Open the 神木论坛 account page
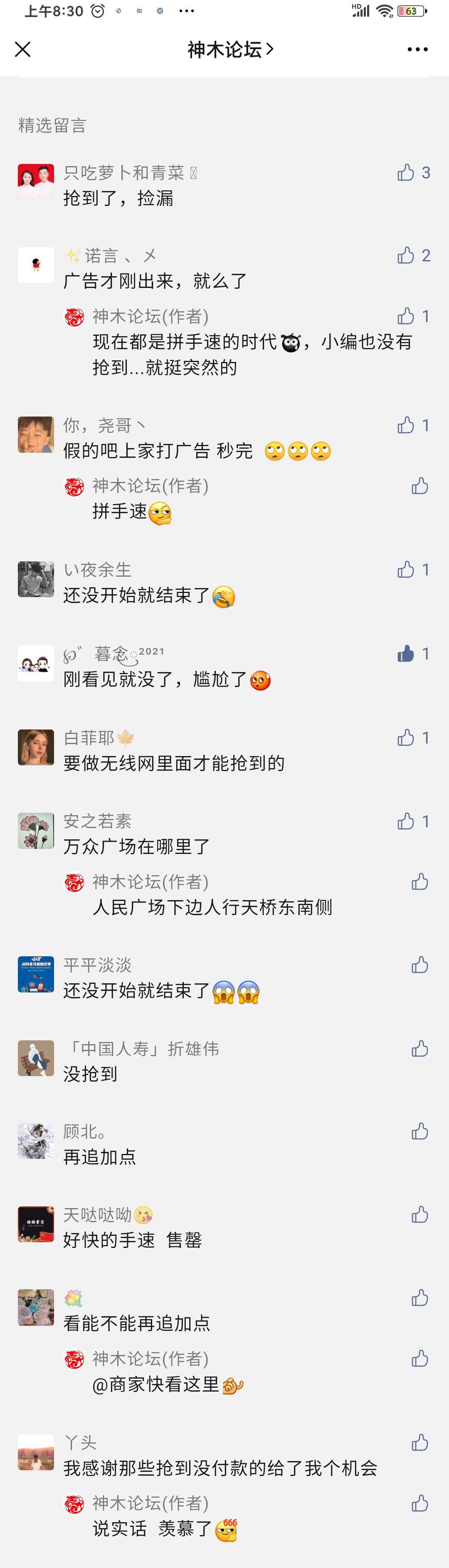 pyautogui.click(x=230, y=49)
